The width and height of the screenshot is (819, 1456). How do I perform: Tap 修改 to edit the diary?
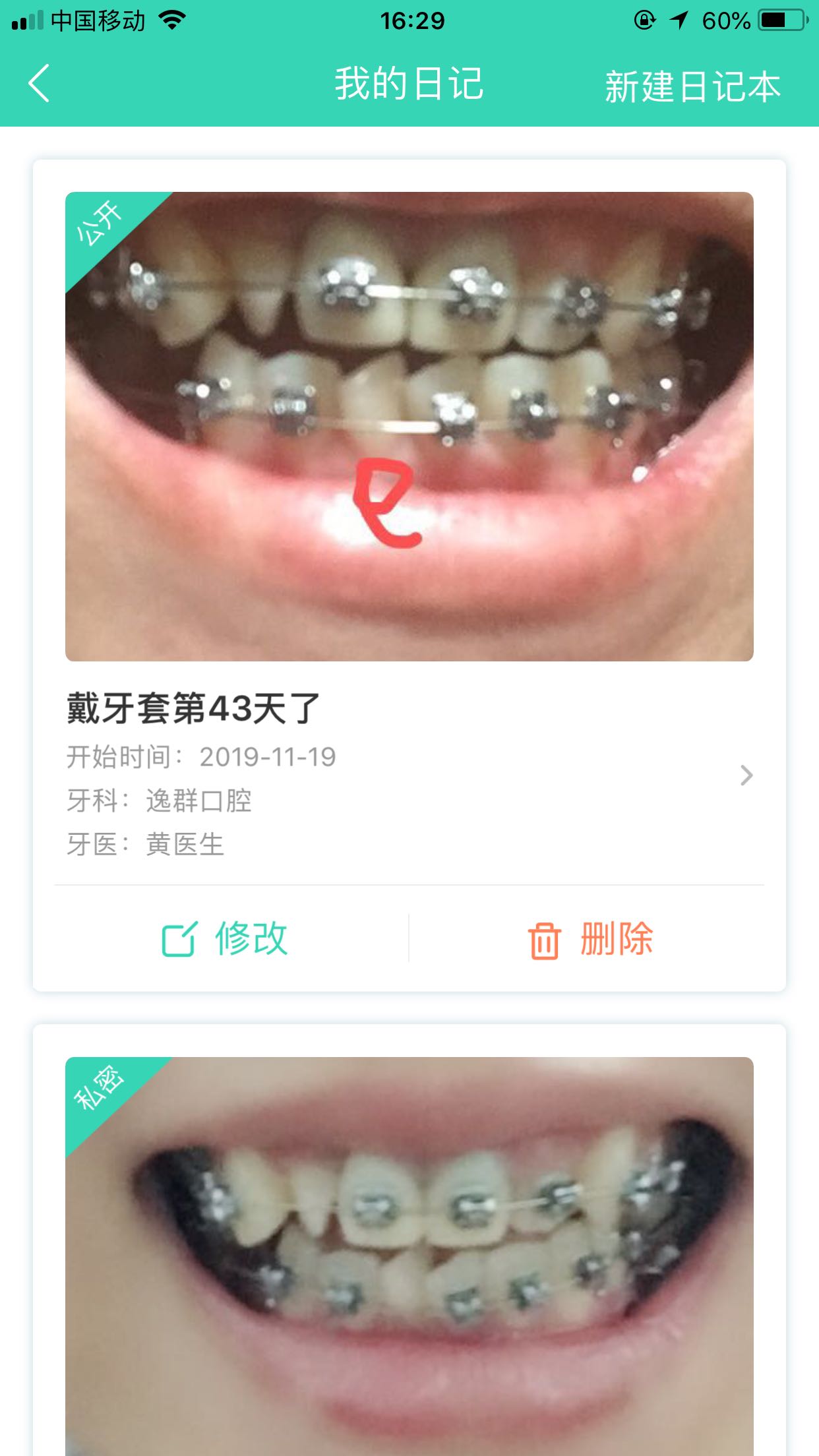tap(224, 939)
